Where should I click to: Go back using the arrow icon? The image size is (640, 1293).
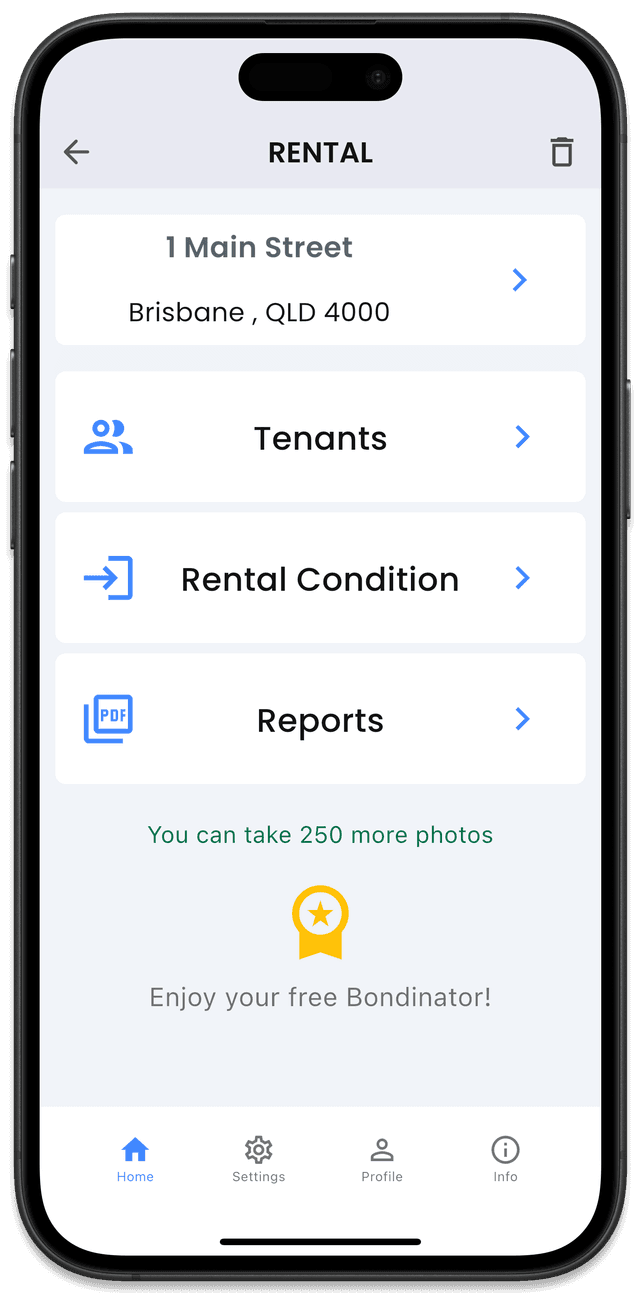coord(77,152)
